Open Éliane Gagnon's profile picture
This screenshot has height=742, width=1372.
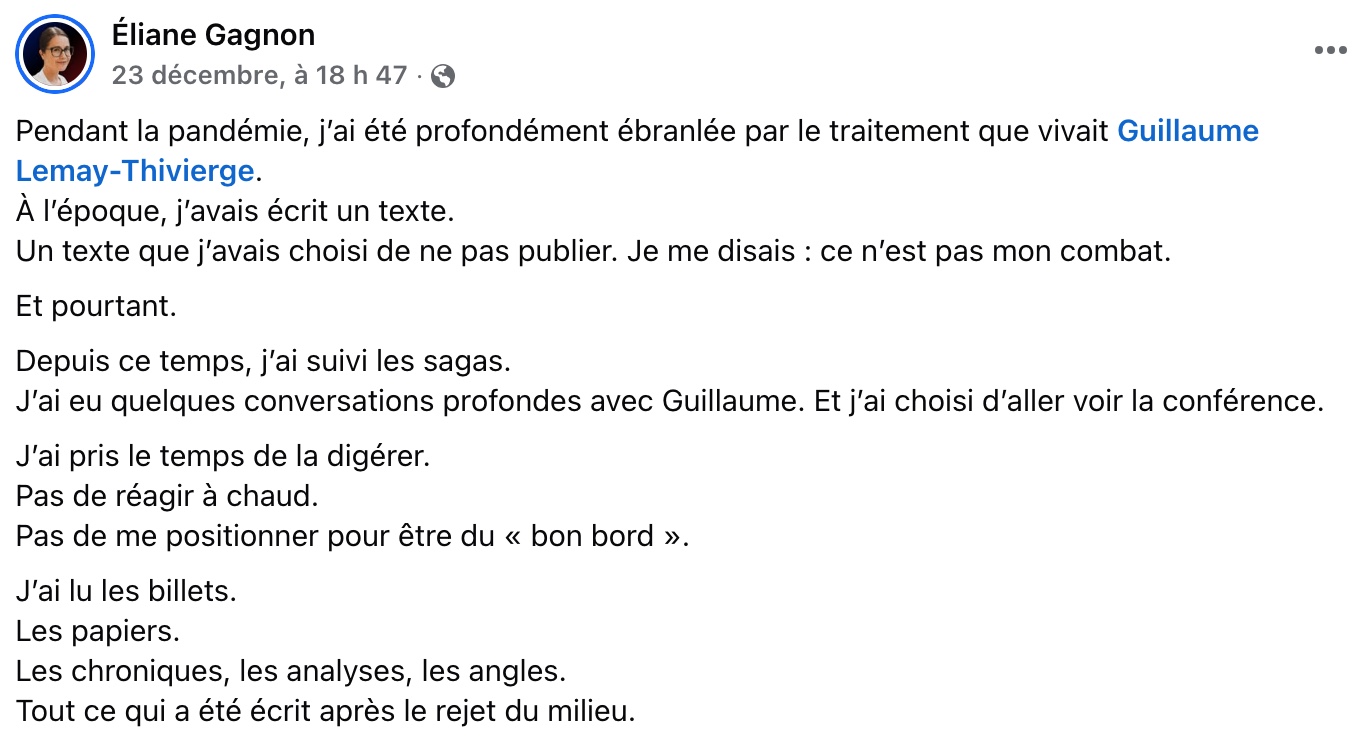[55, 54]
